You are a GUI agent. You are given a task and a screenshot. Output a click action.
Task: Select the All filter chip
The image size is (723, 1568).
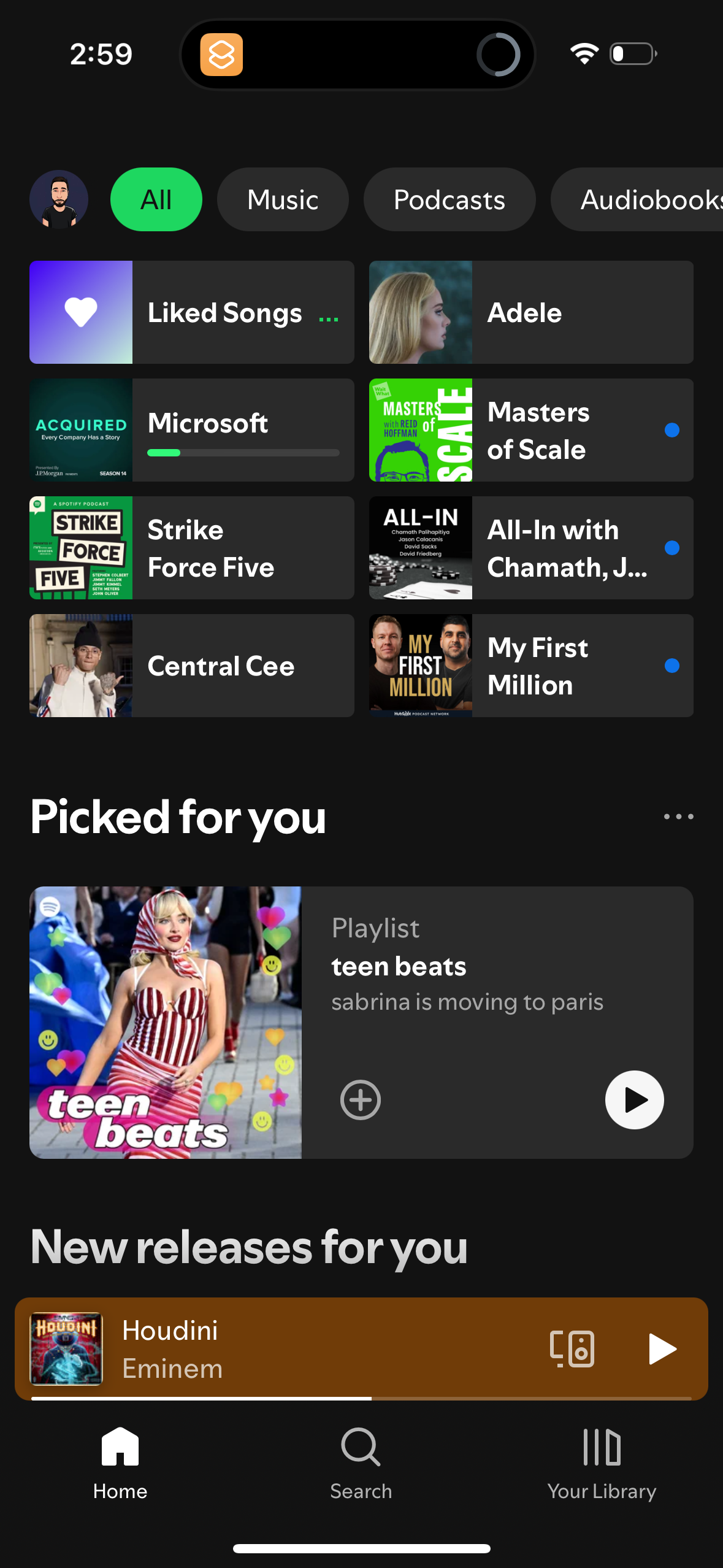pos(156,199)
